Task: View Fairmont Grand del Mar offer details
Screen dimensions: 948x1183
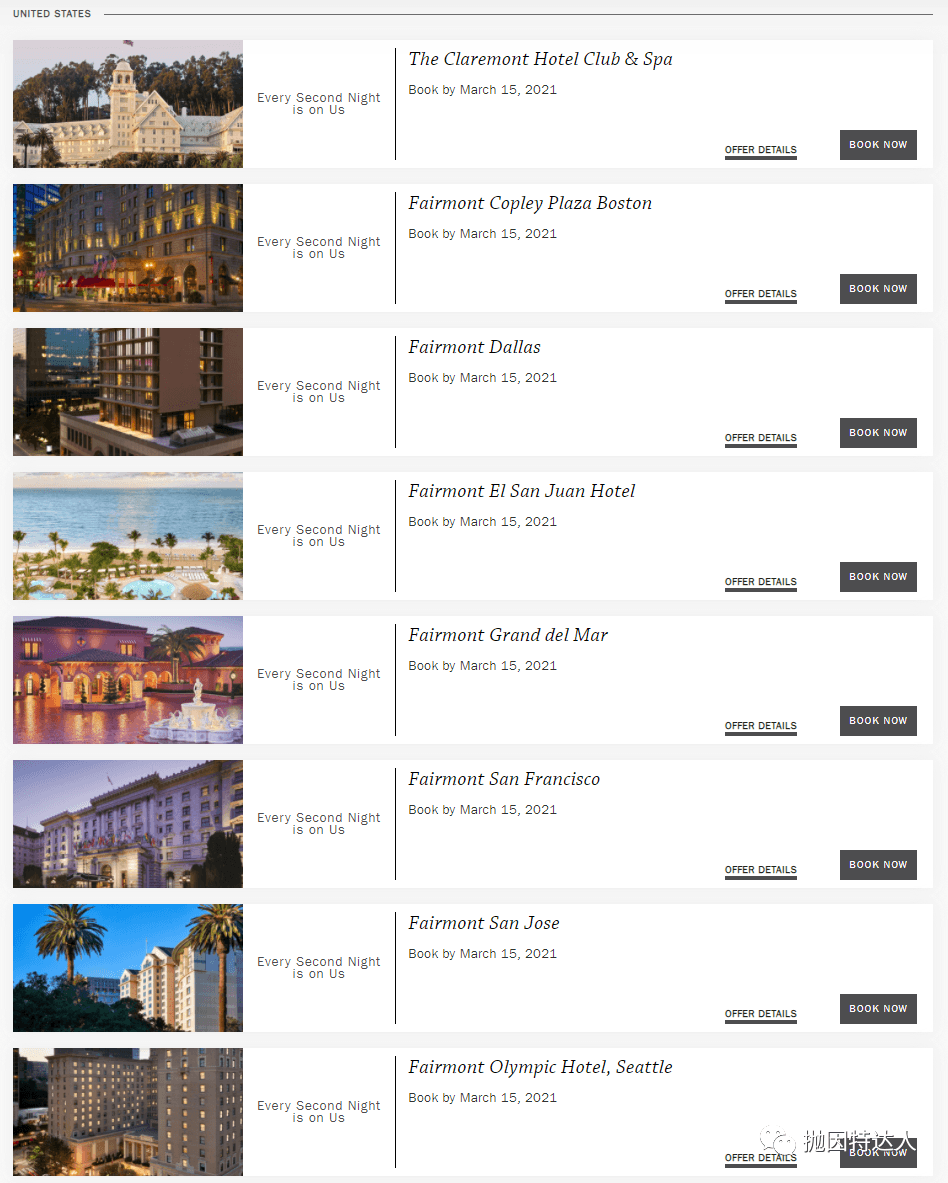Action: point(760,726)
